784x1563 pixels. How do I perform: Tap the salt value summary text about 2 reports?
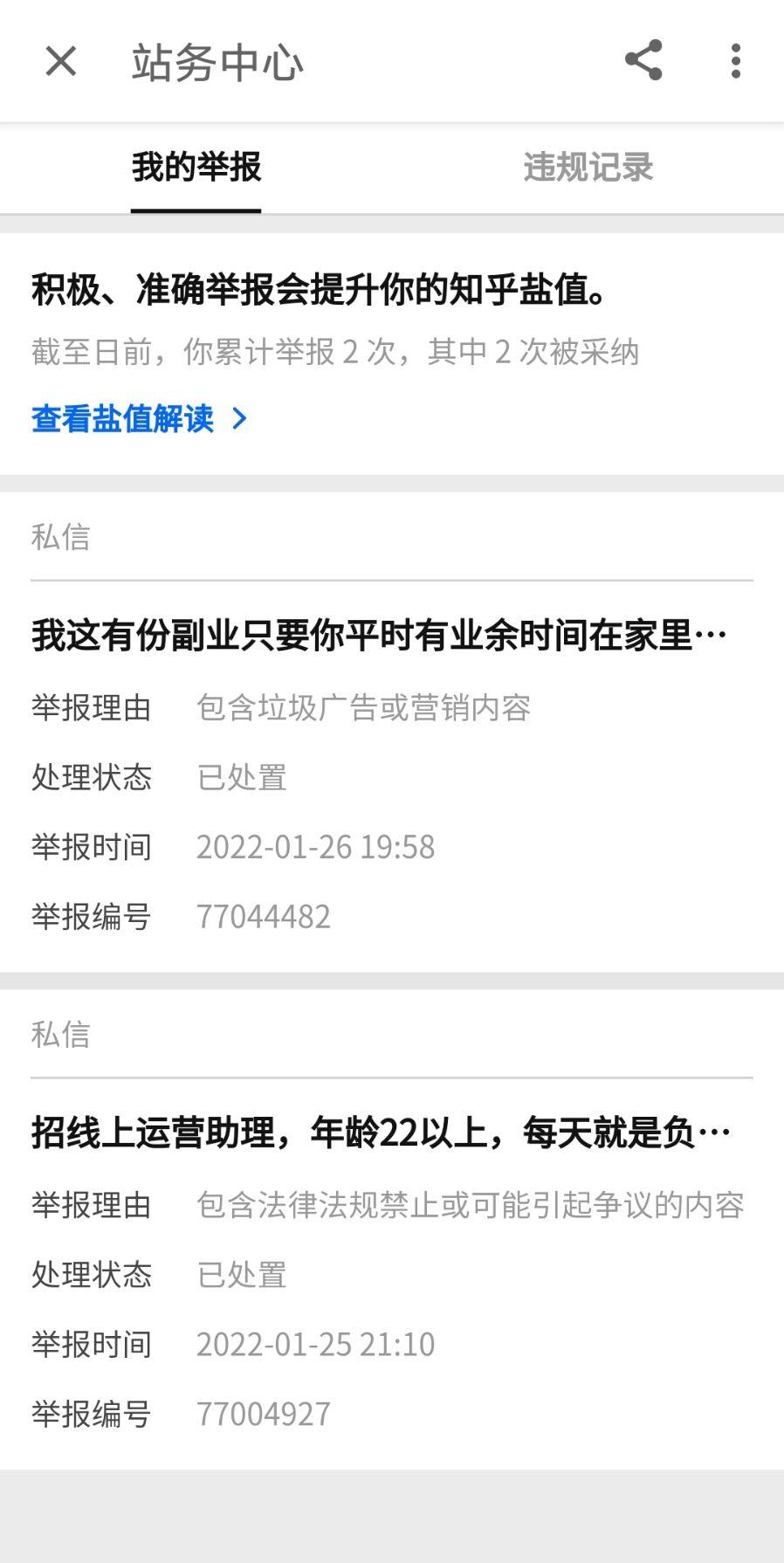[x=333, y=353]
